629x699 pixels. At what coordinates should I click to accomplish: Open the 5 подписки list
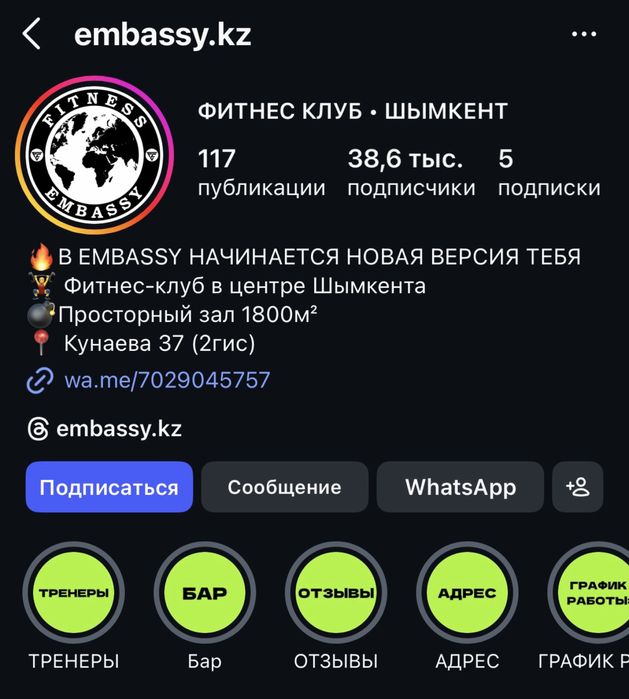(x=548, y=172)
